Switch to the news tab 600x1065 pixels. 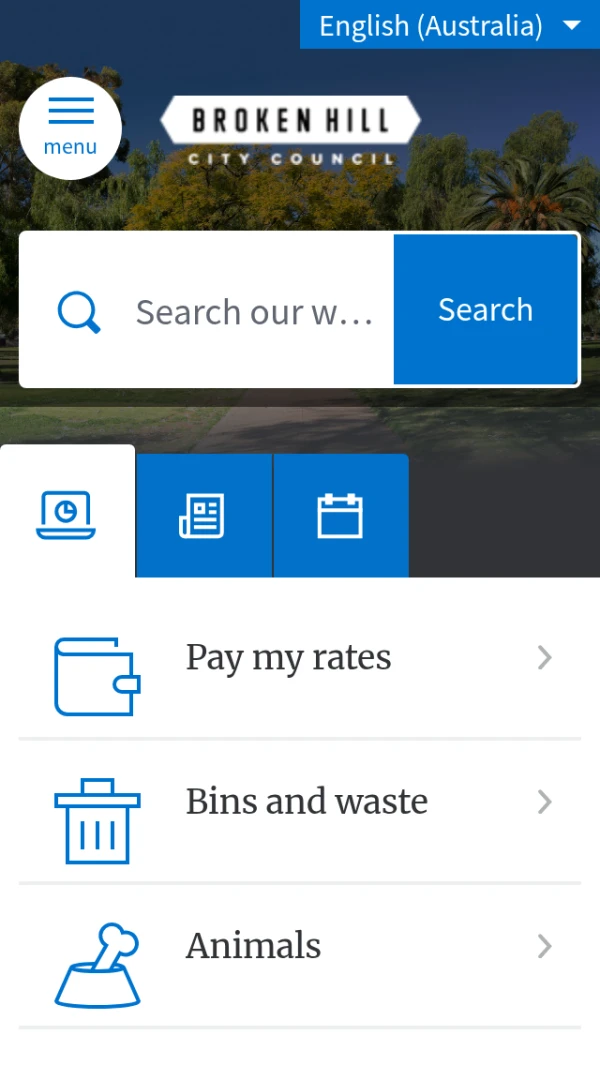(203, 516)
